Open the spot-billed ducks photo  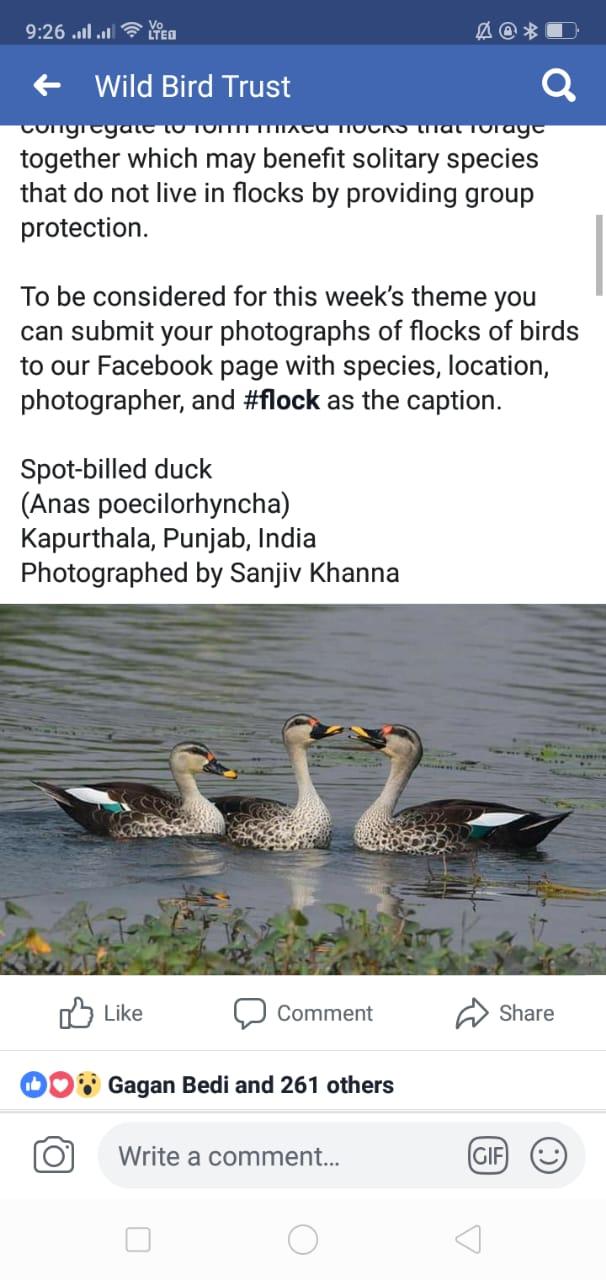[303, 789]
